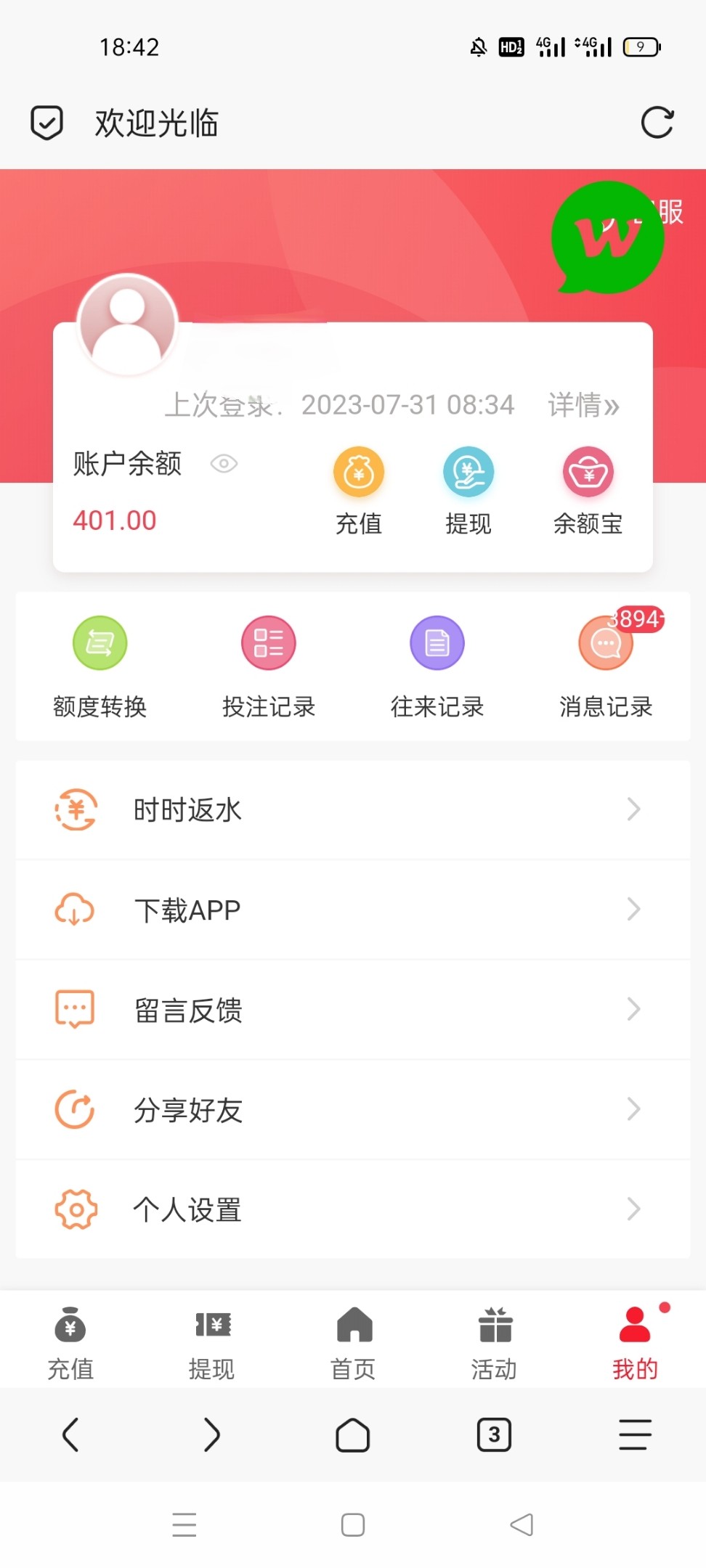Open 额度转换
706x1568 pixels.
pyautogui.click(x=100, y=644)
